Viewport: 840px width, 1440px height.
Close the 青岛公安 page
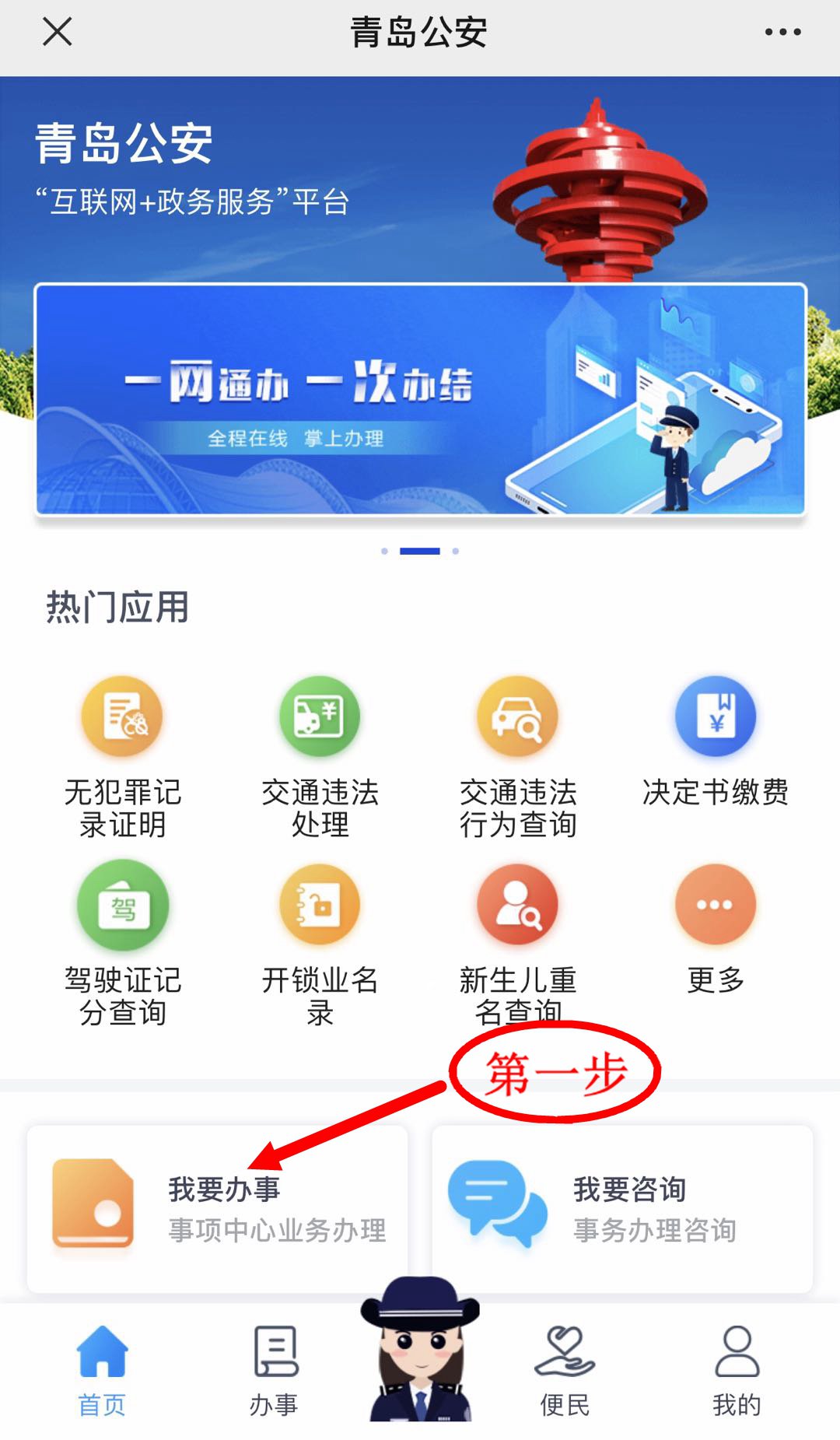57,32
